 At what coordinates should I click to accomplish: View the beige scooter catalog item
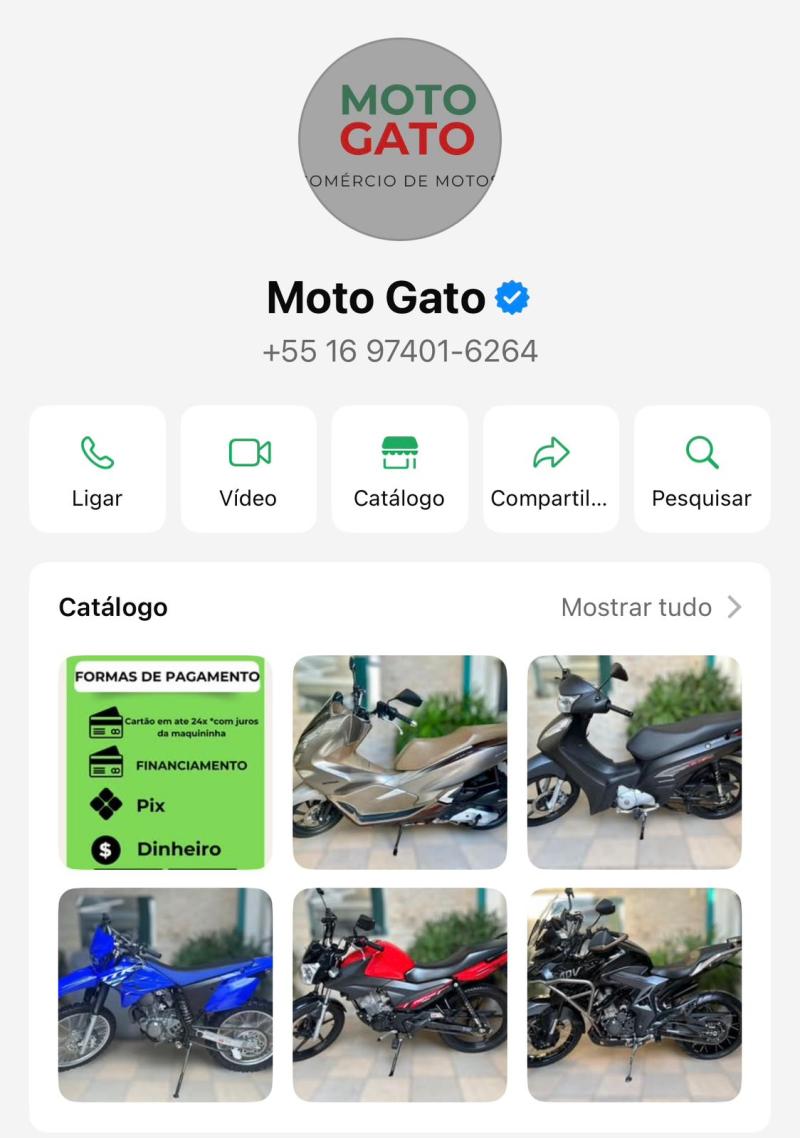pyautogui.click(x=400, y=762)
